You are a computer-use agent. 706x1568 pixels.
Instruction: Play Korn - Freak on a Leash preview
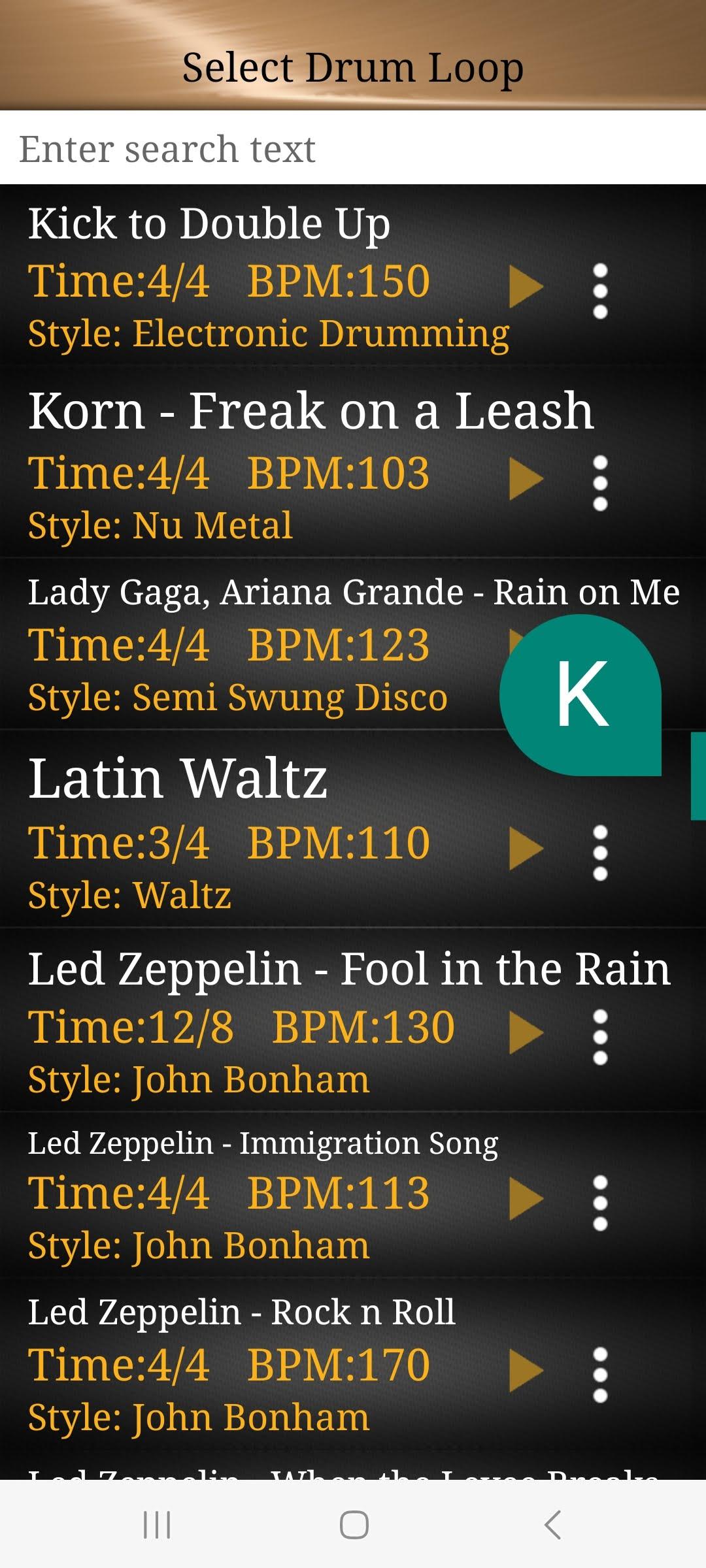[x=526, y=479]
